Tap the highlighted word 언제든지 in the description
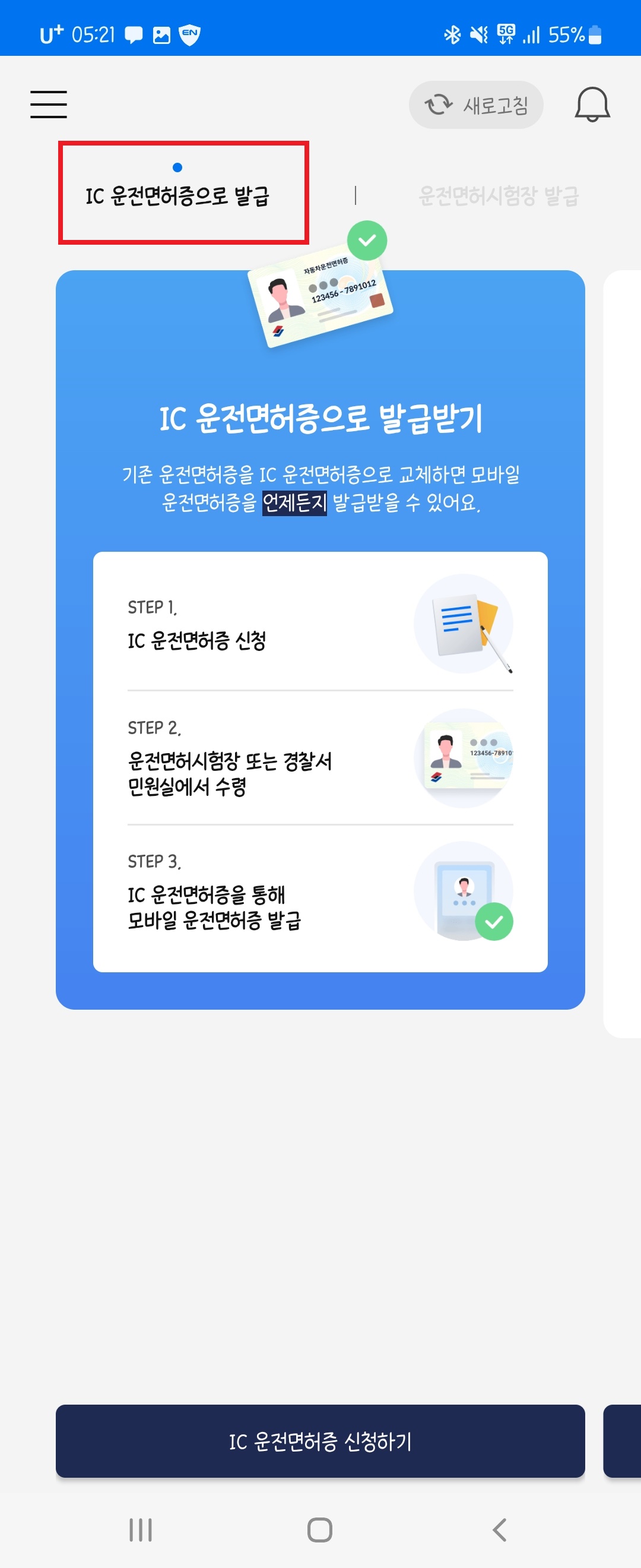Viewport: 641px width, 1568px height. click(x=294, y=504)
